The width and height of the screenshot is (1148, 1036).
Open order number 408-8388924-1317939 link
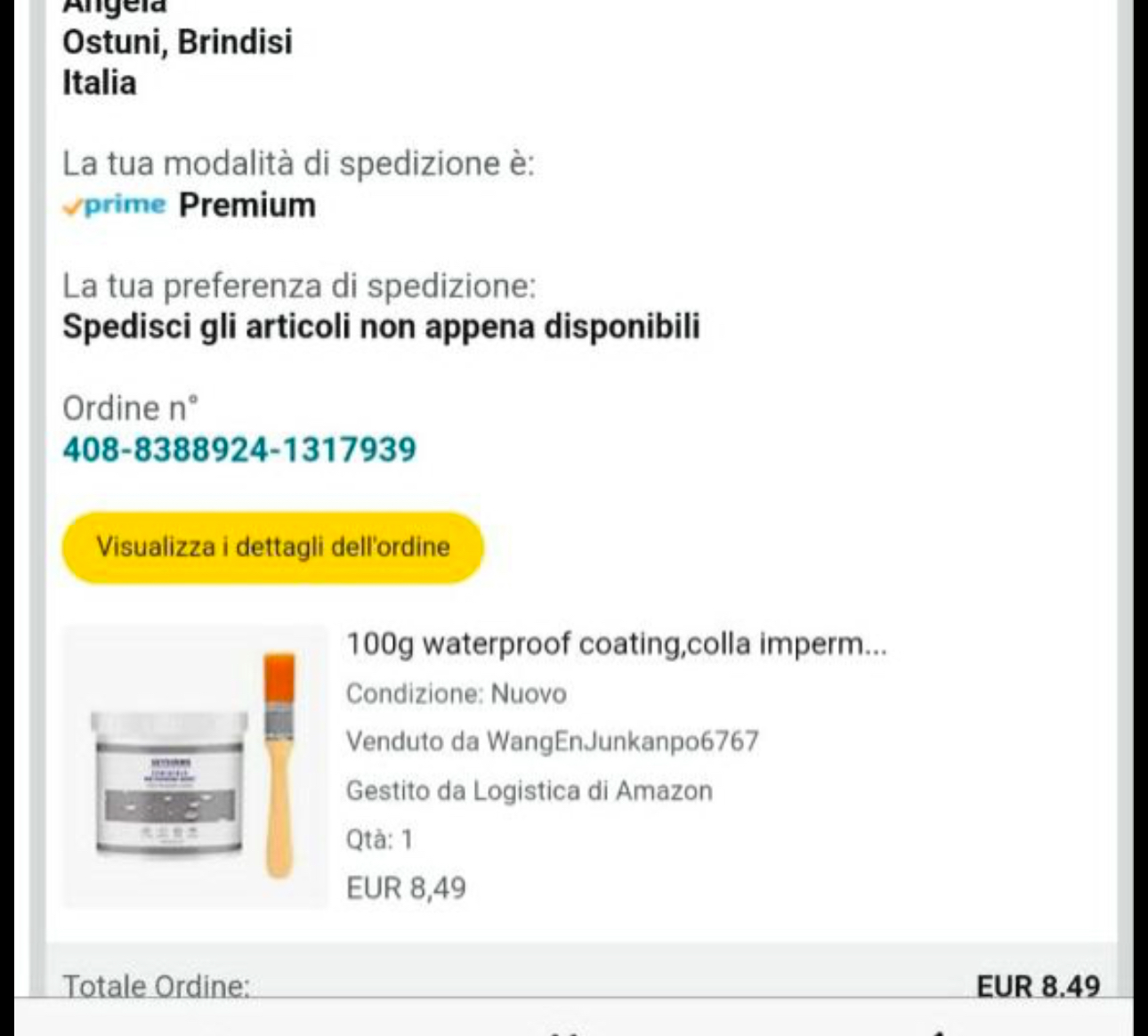238,449
